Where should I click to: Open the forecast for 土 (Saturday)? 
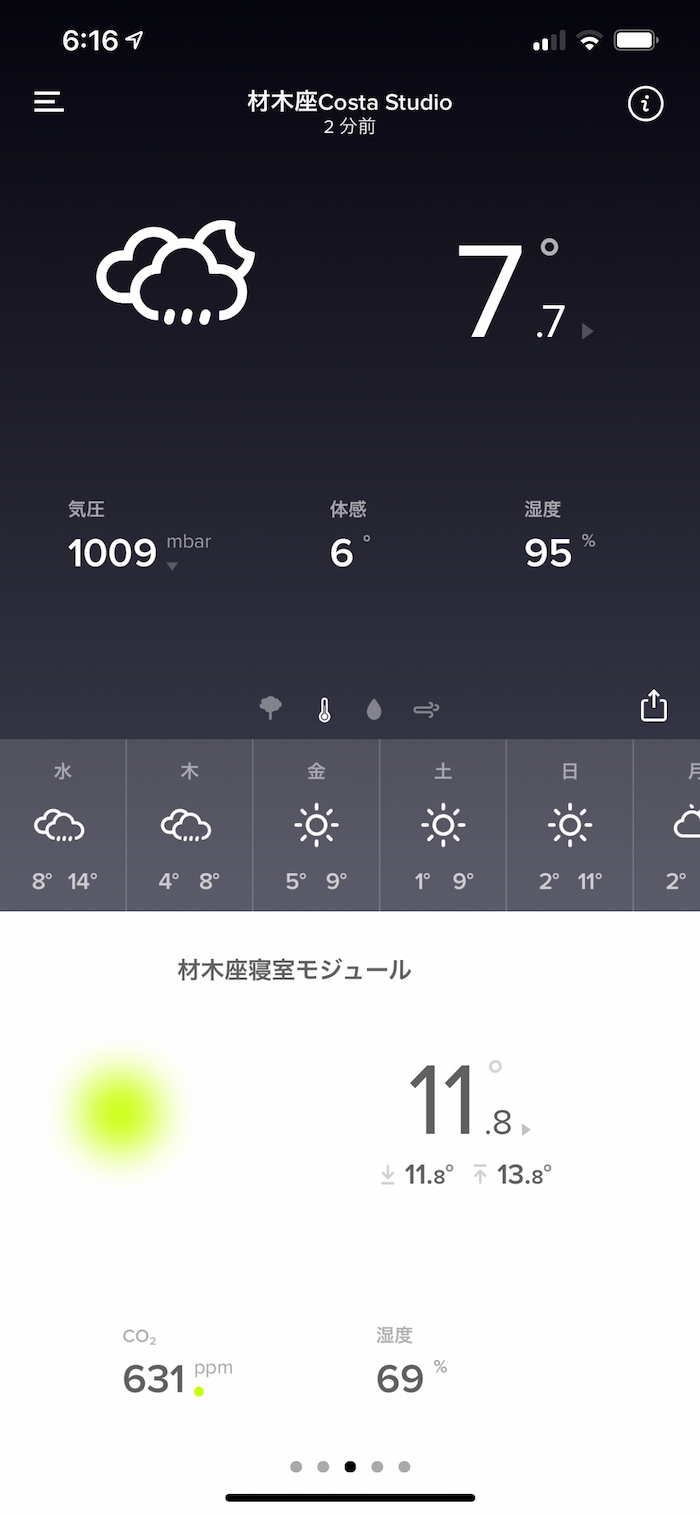(x=443, y=825)
